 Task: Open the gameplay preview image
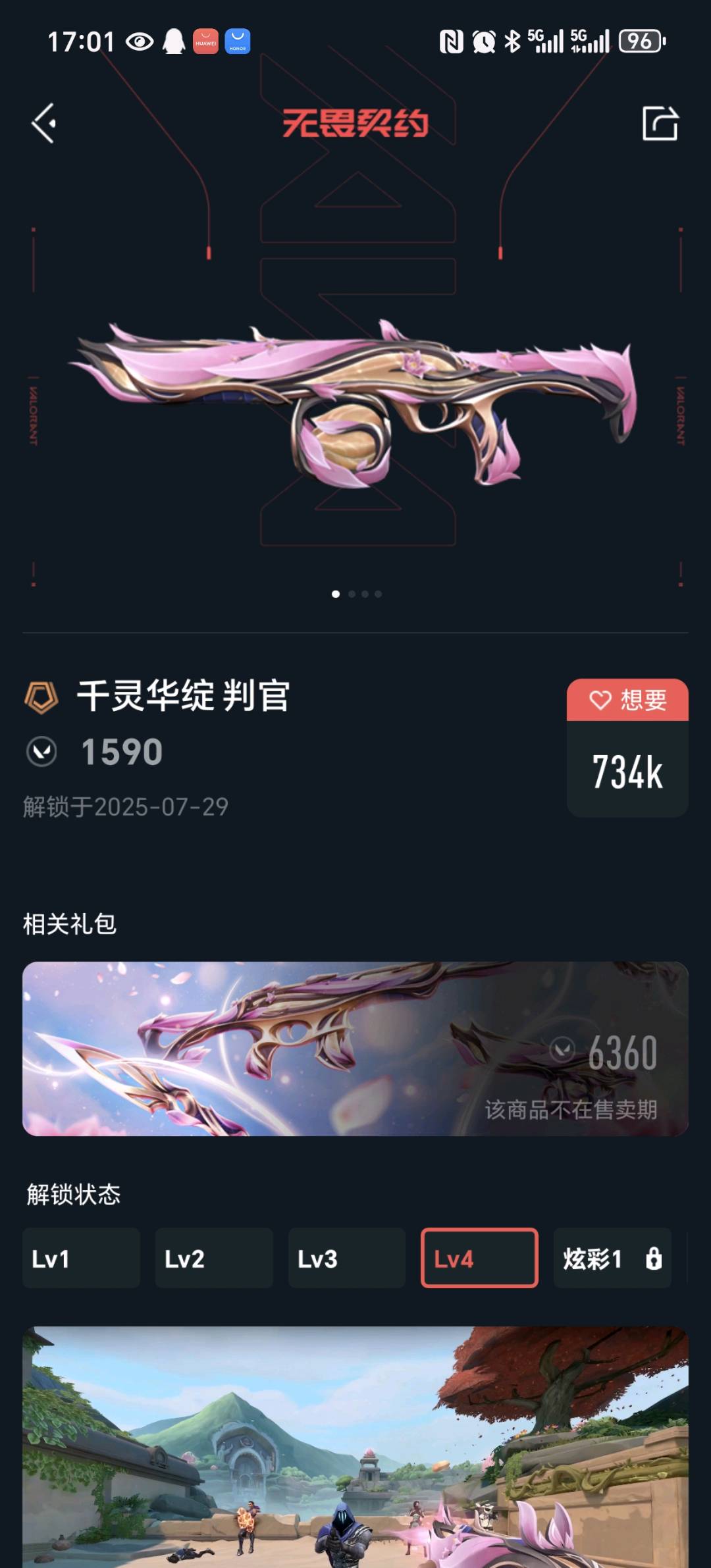point(355,1447)
